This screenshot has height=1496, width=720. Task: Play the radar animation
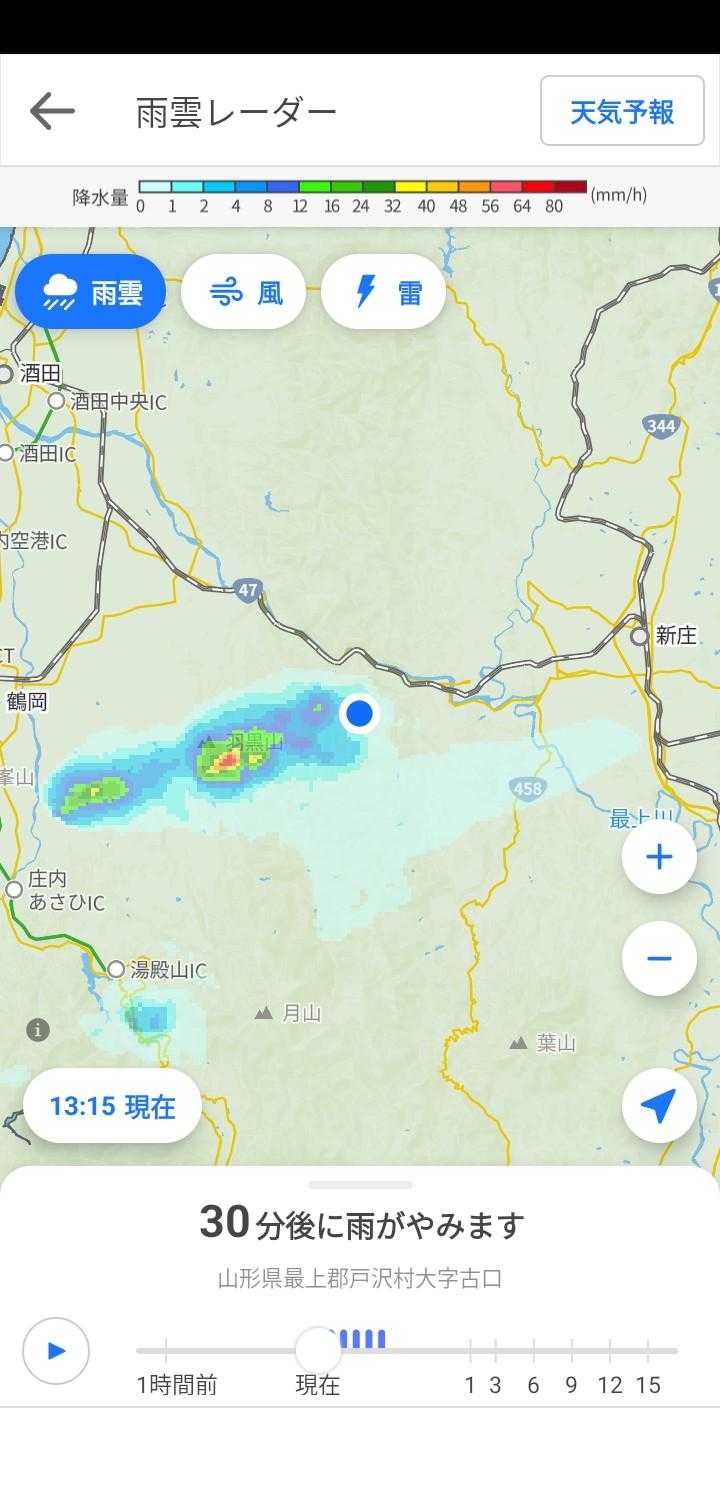(x=56, y=1351)
